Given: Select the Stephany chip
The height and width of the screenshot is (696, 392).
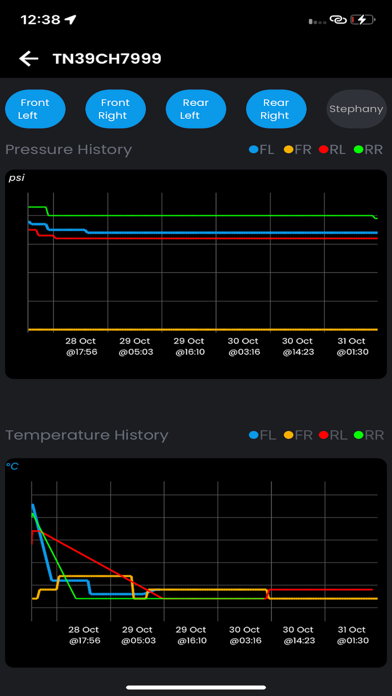Looking at the screenshot, I should click(x=356, y=109).
